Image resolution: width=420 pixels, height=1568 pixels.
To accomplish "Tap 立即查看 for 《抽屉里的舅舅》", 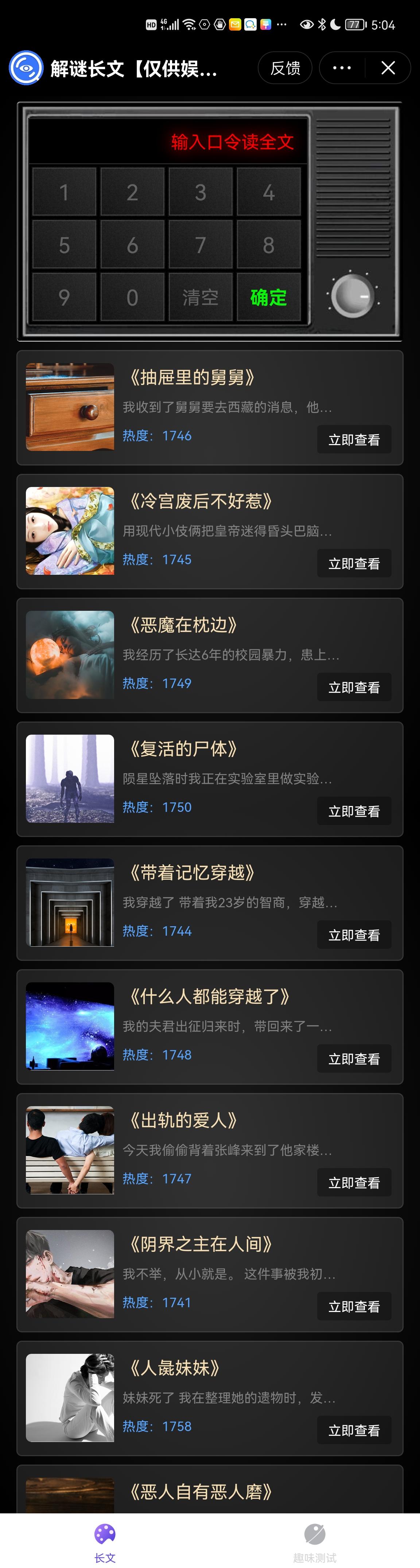I will (354, 440).
